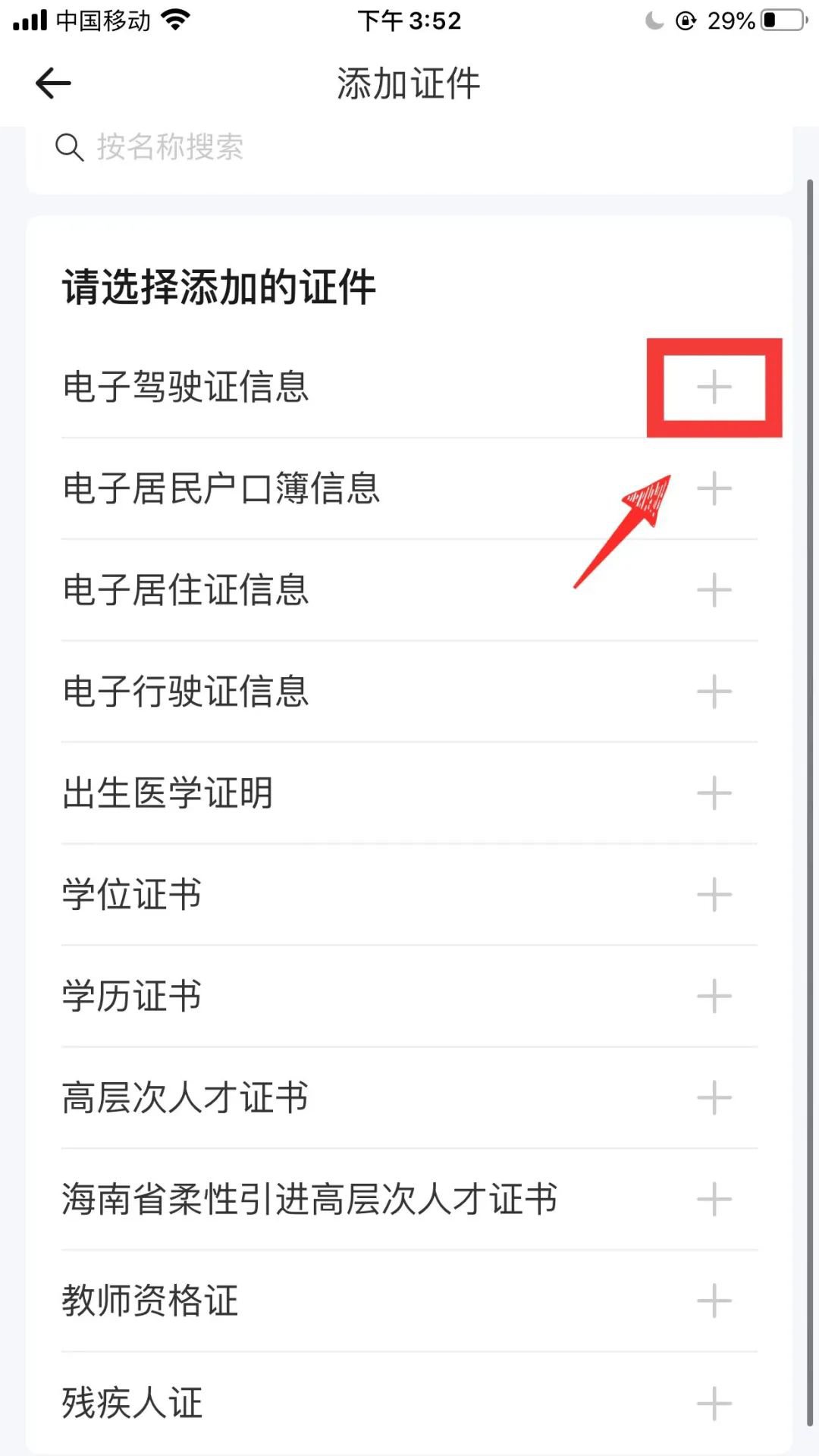The image size is (819, 1456).
Task: Add 教师资格证 with its plus icon
Action: (x=714, y=1301)
